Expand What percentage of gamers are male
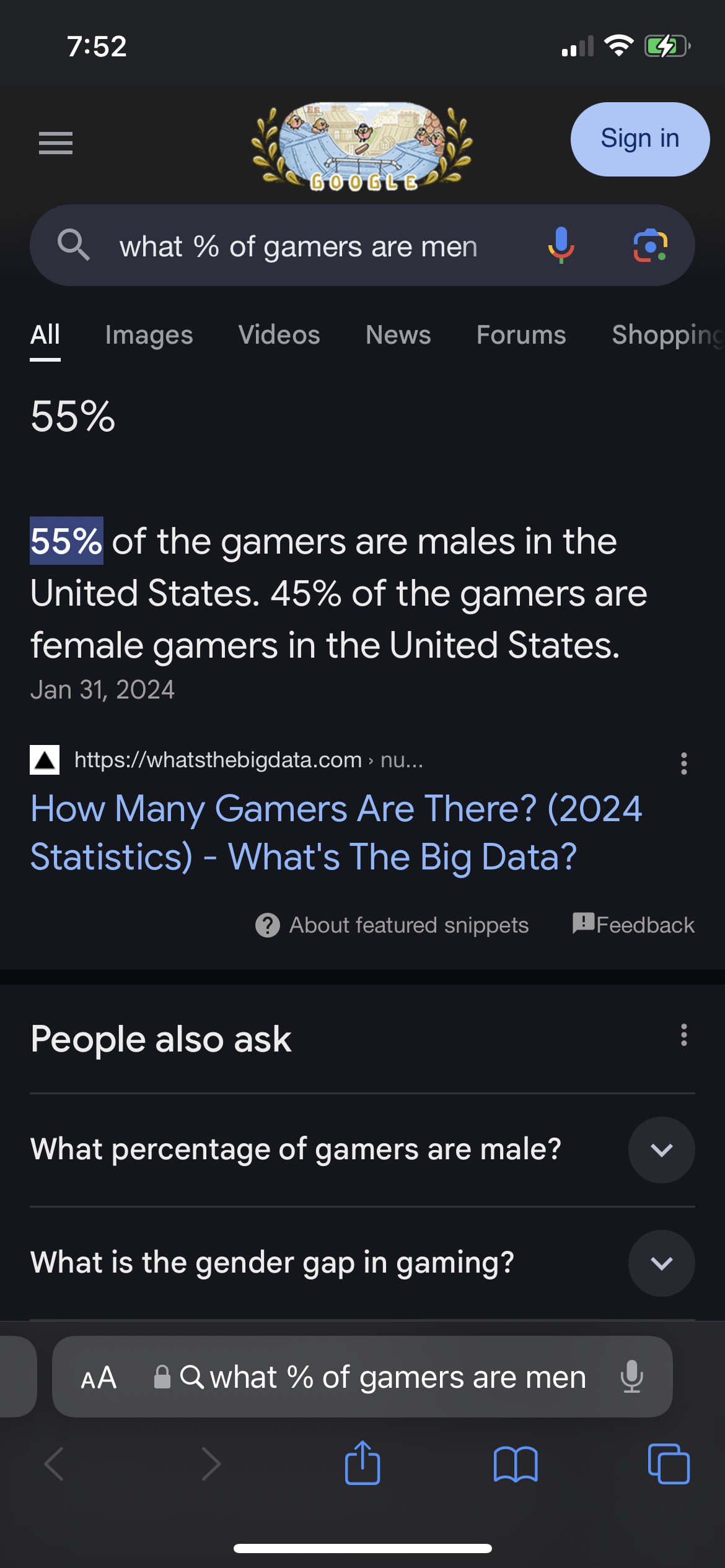 661,1150
